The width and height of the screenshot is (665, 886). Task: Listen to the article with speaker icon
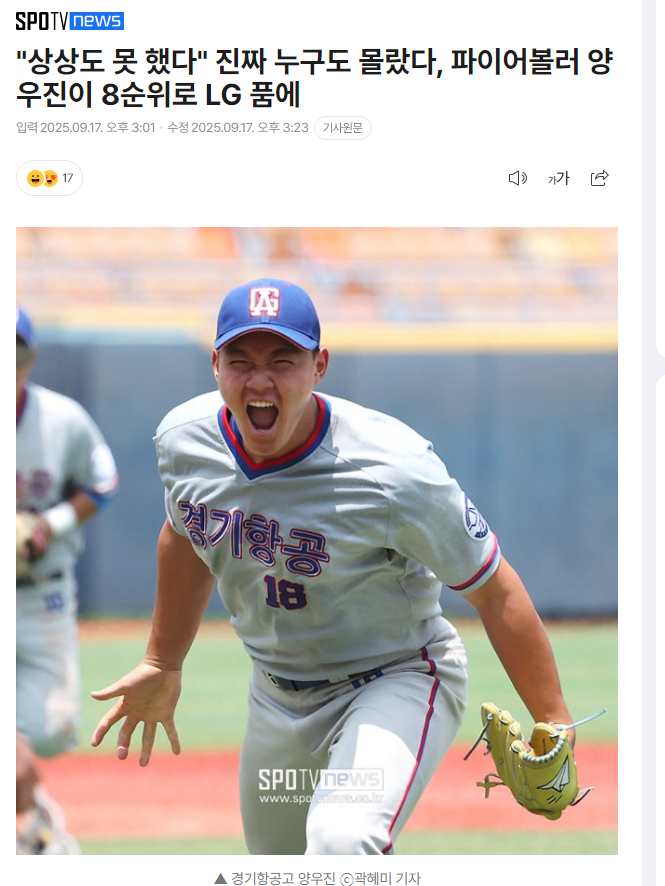pos(517,178)
